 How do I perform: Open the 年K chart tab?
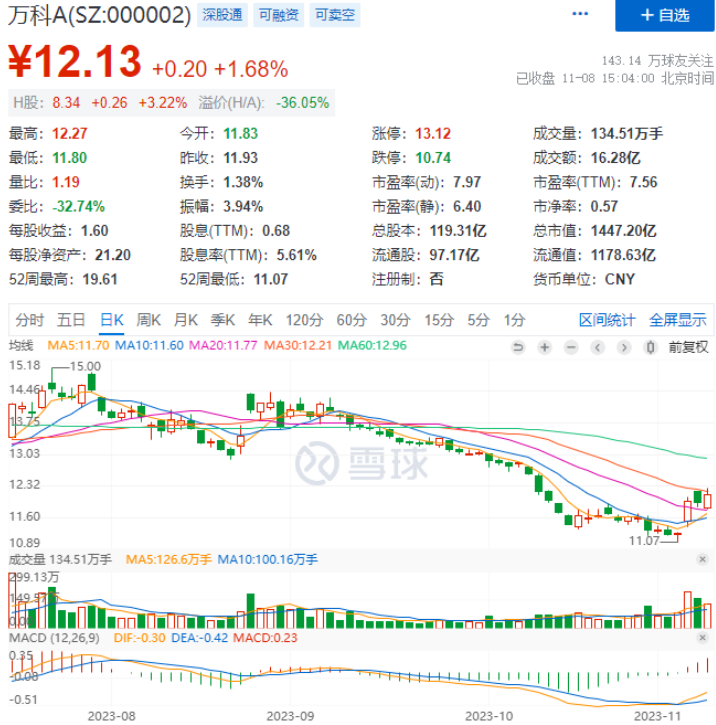260,320
